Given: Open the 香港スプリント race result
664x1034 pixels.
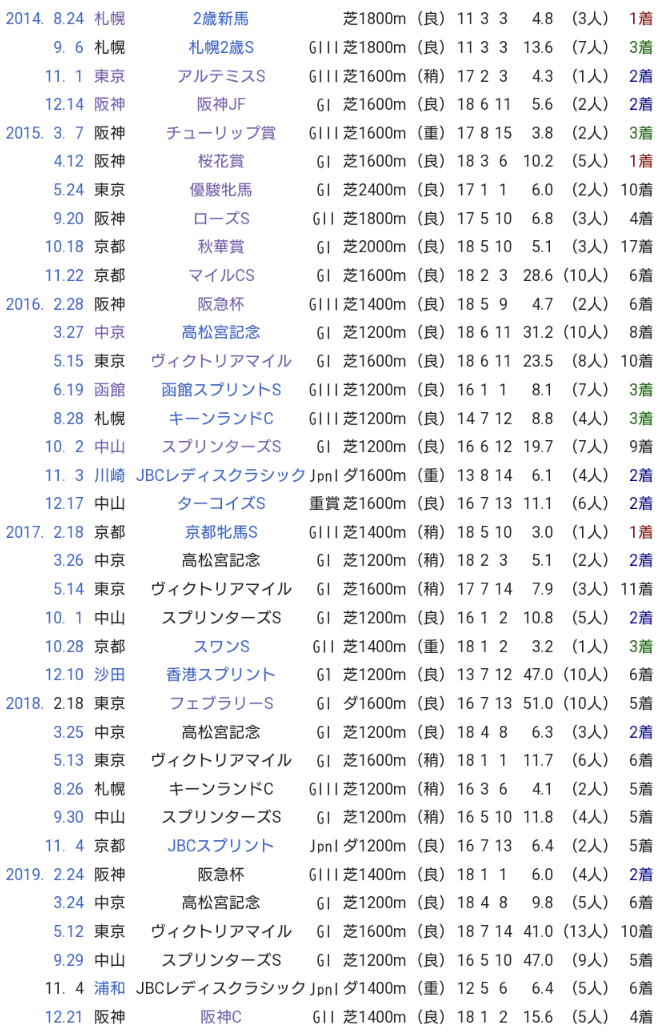Looking at the screenshot, I should click(221, 674).
